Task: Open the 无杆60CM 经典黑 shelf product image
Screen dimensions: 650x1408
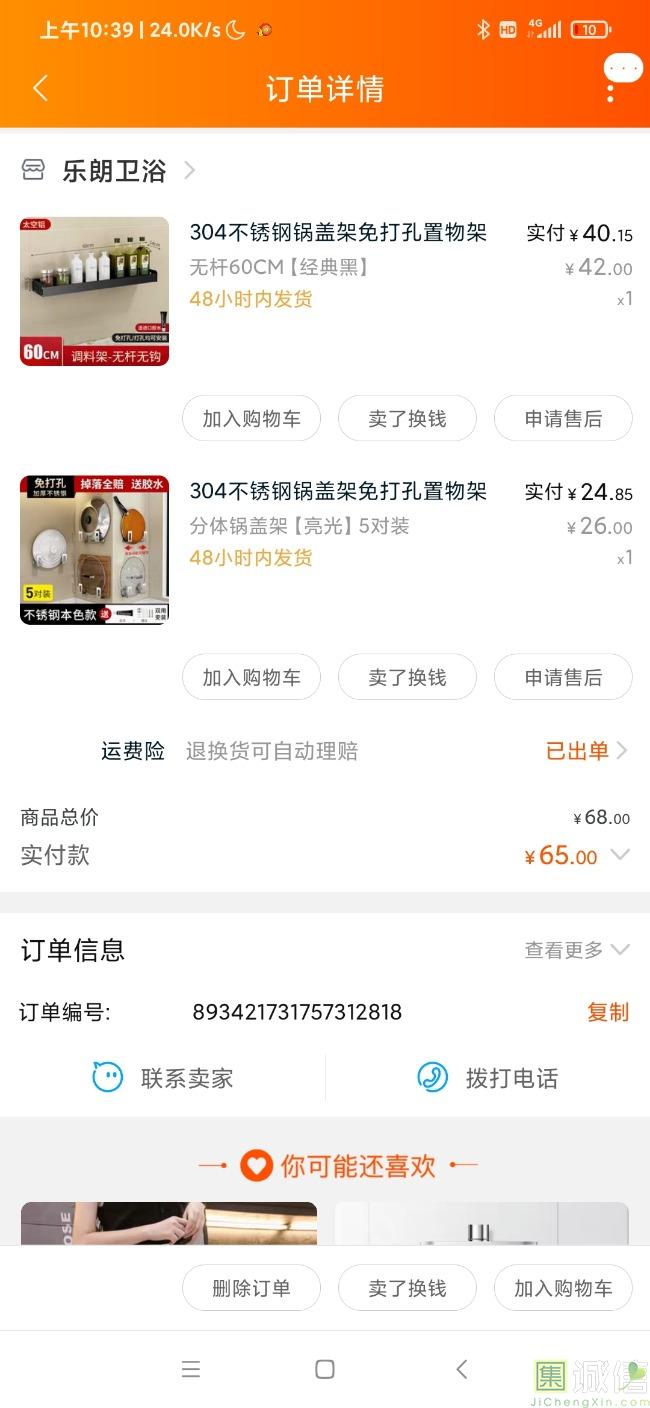Action: pyautogui.click(x=95, y=292)
